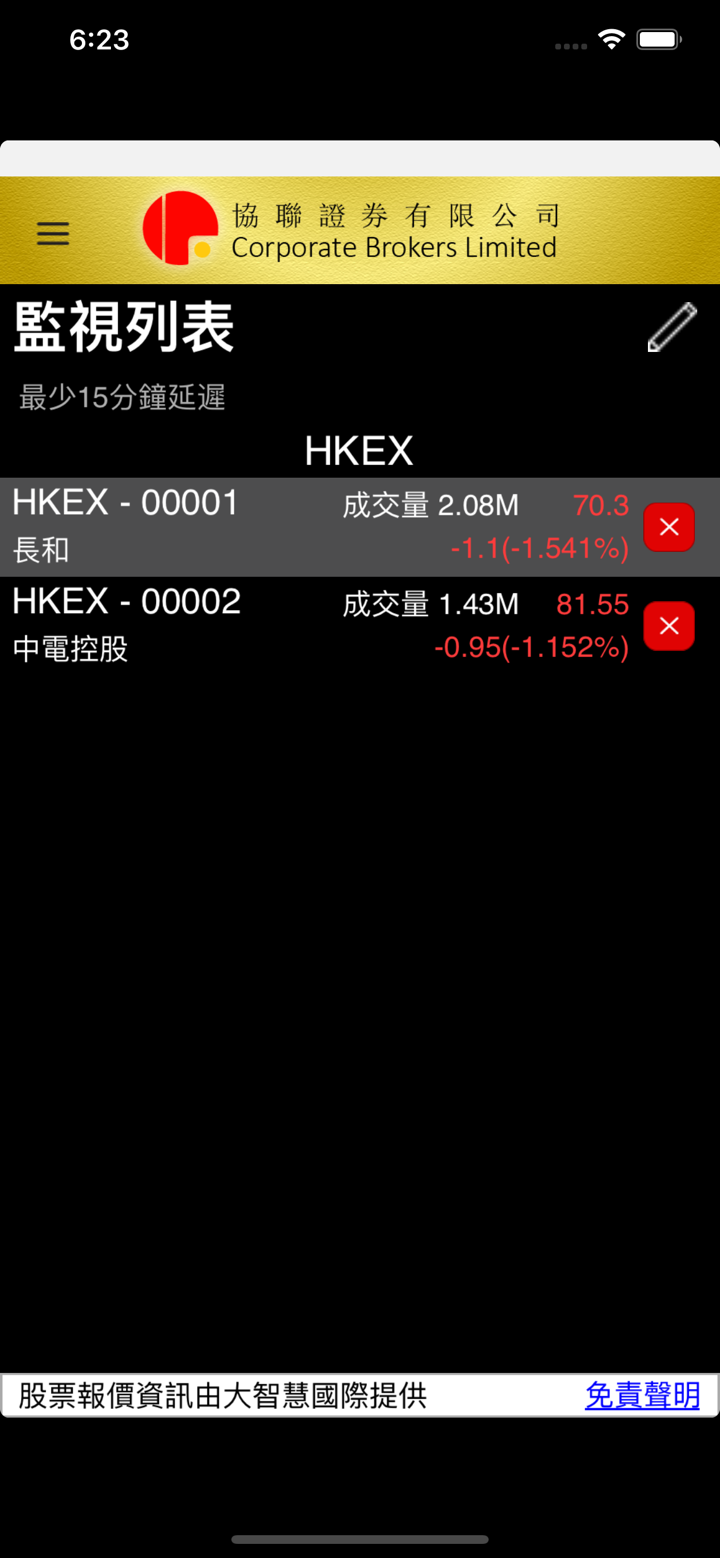Remove 中電控股 00002 from the watchlist

669,626
